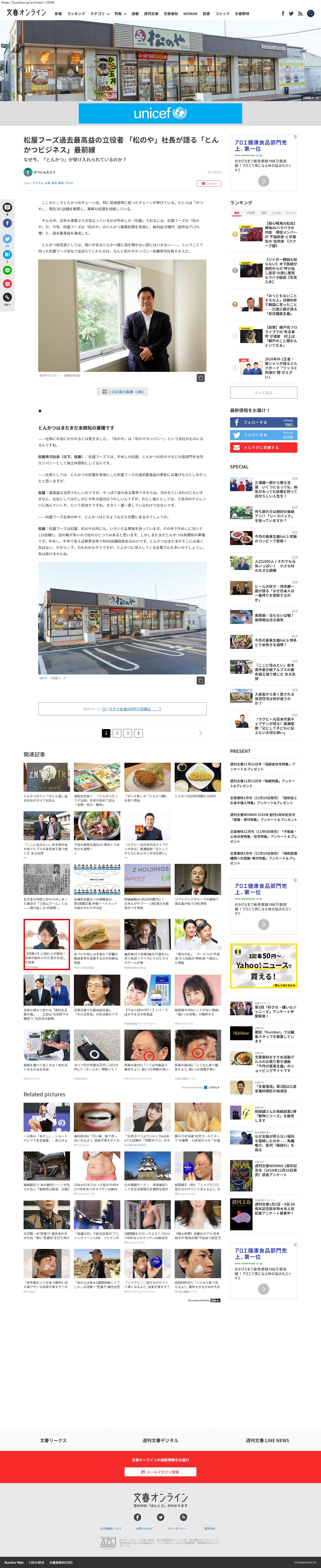Follow on Facebook via フォローする button

[263, 422]
